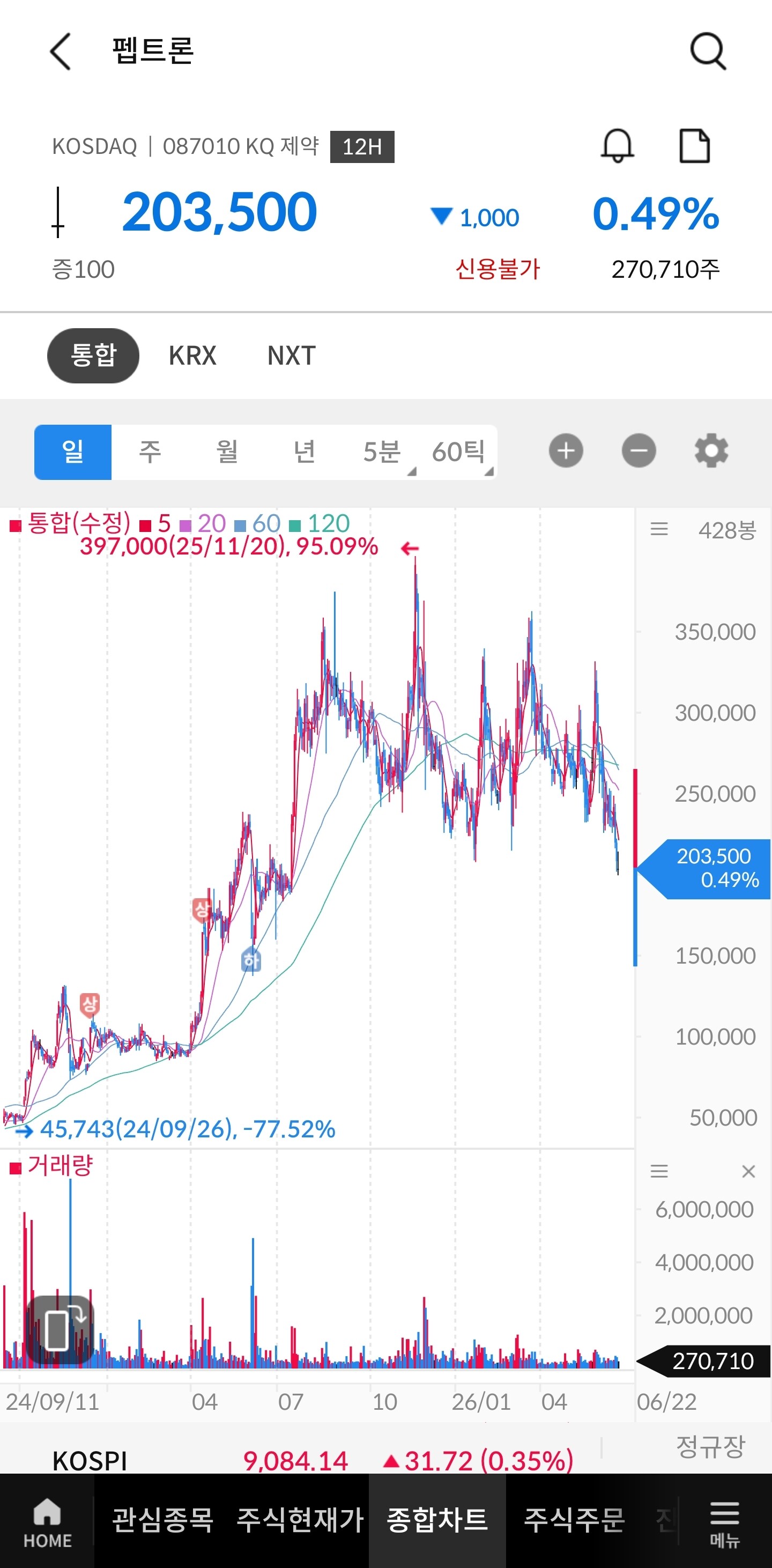The image size is (772, 1568).
Task: Open 관심종목 watchlist tab
Action: point(163,1520)
